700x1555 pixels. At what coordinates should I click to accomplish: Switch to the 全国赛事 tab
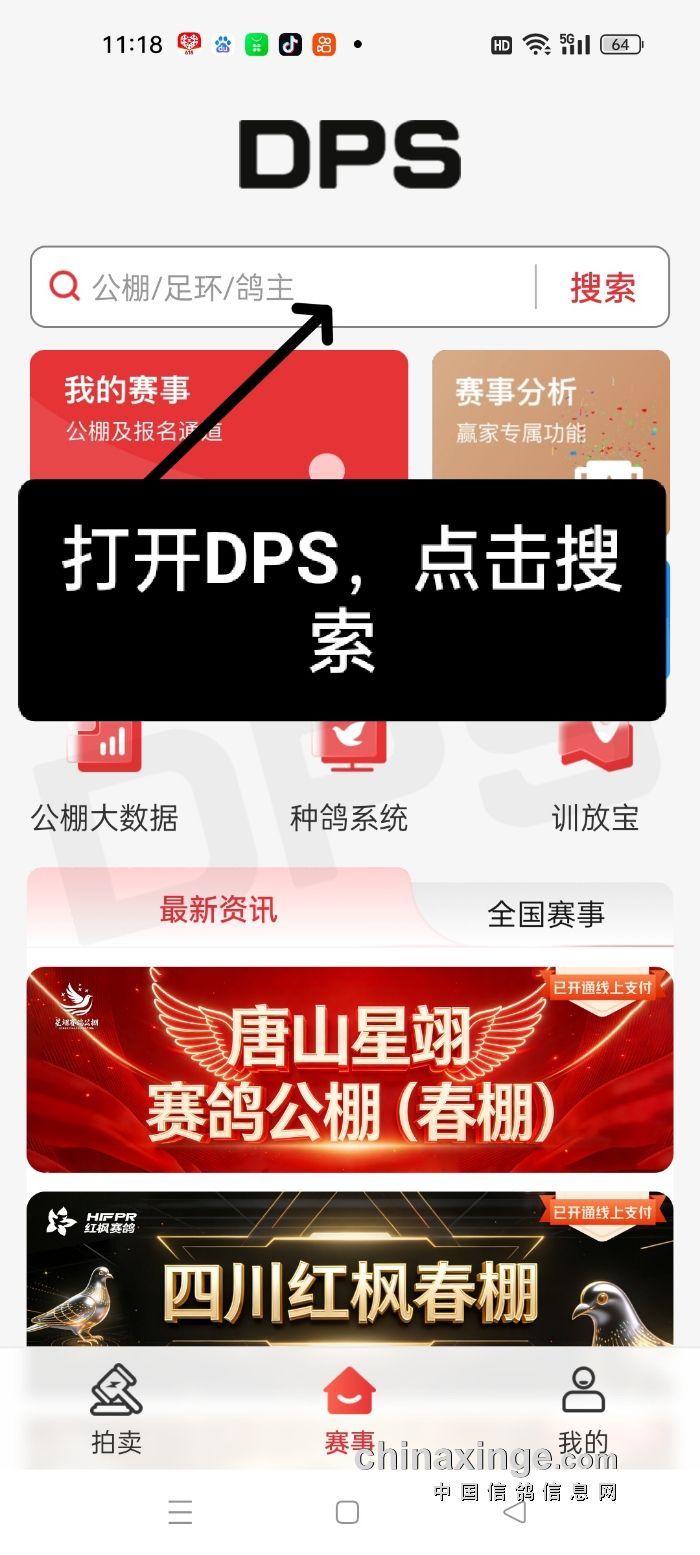[545, 914]
